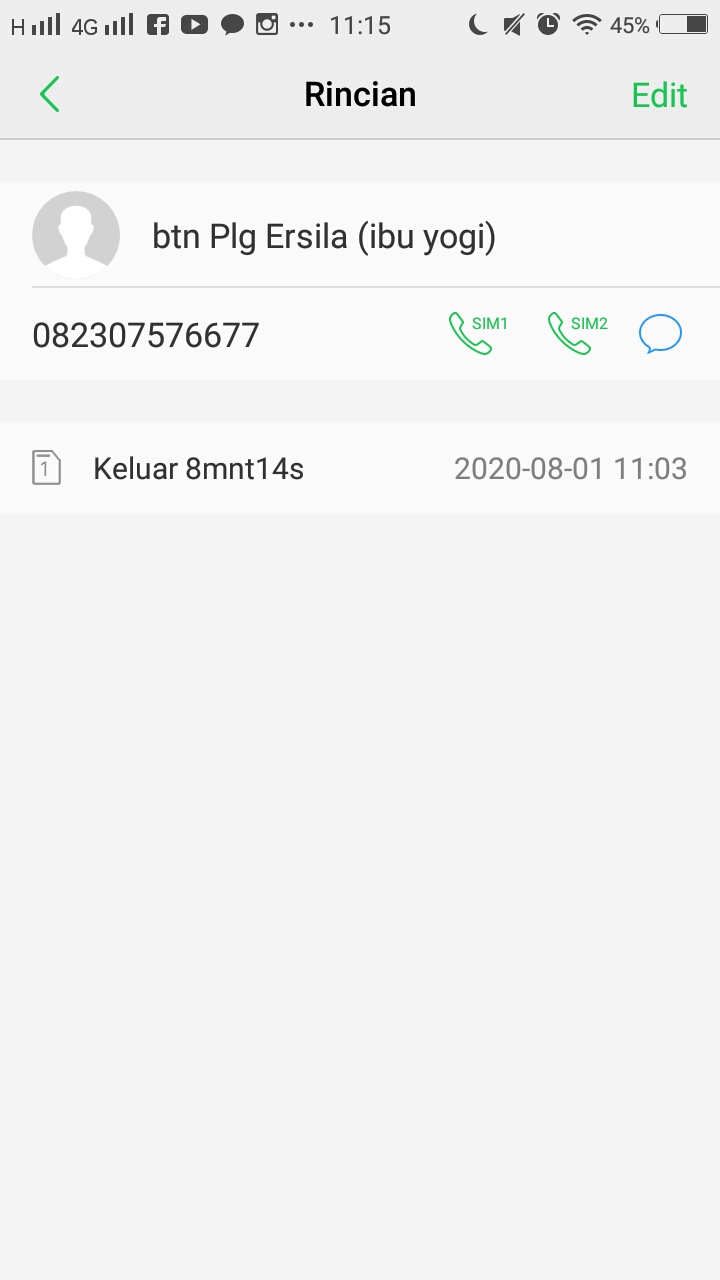Tap Edit to modify the contact

pyautogui.click(x=659, y=95)
